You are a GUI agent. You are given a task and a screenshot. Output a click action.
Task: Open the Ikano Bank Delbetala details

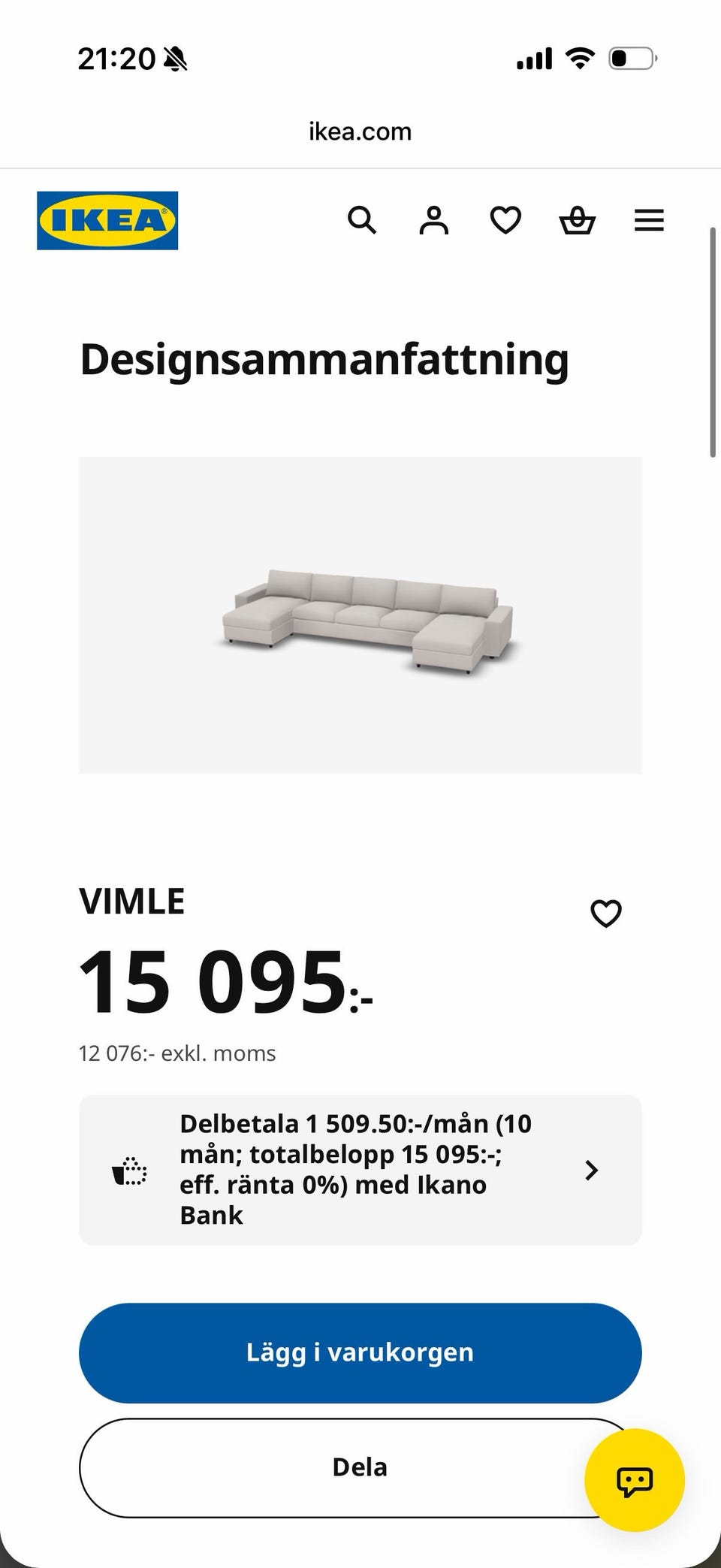pos(360,1170)
